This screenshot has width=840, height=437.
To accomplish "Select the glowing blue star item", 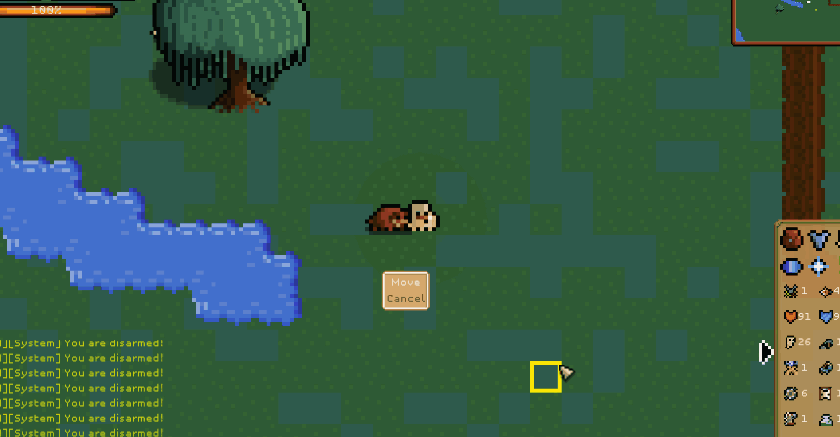I will (x=820, y=267).
